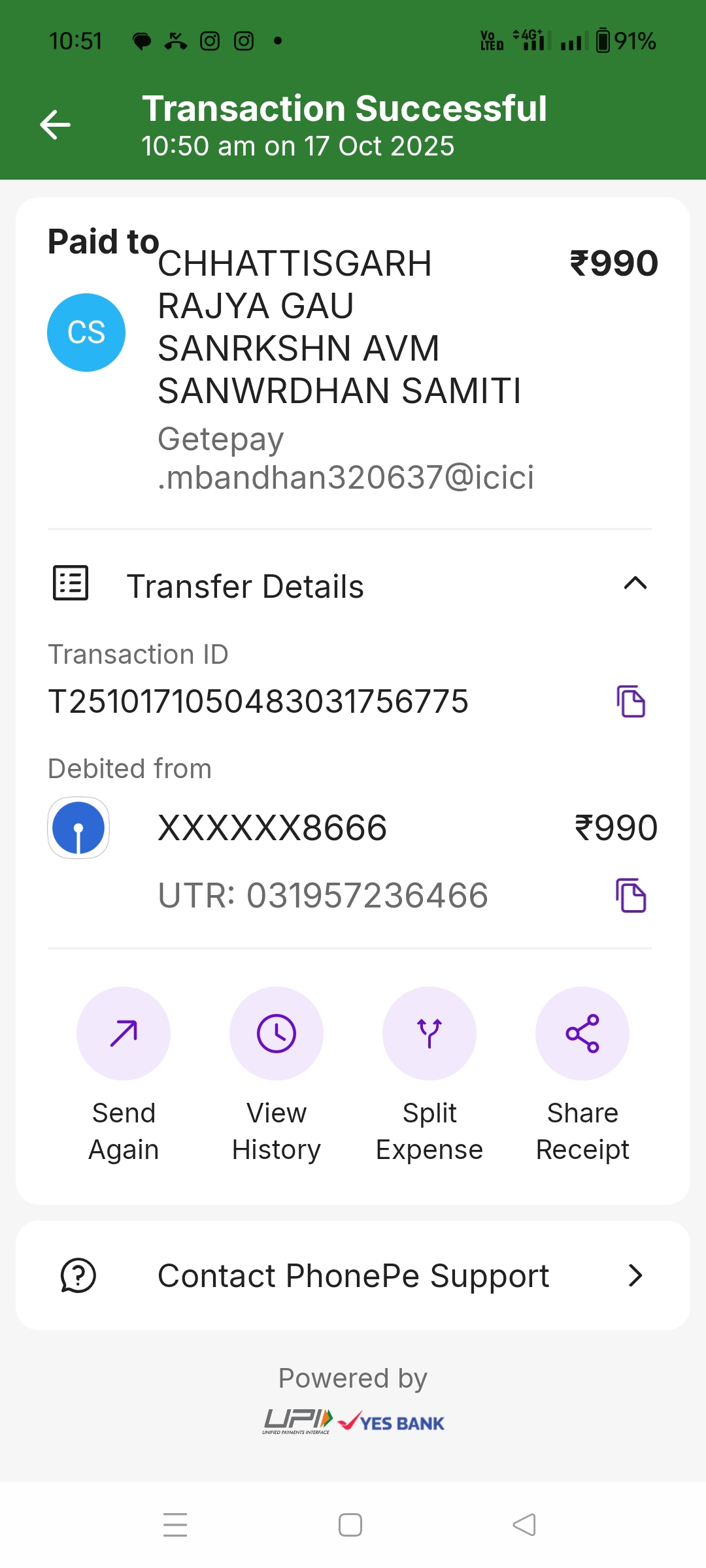The image size is (706, 1568).
Task: Open View History
Action: pyautogui.click(x=276, y=1034)
